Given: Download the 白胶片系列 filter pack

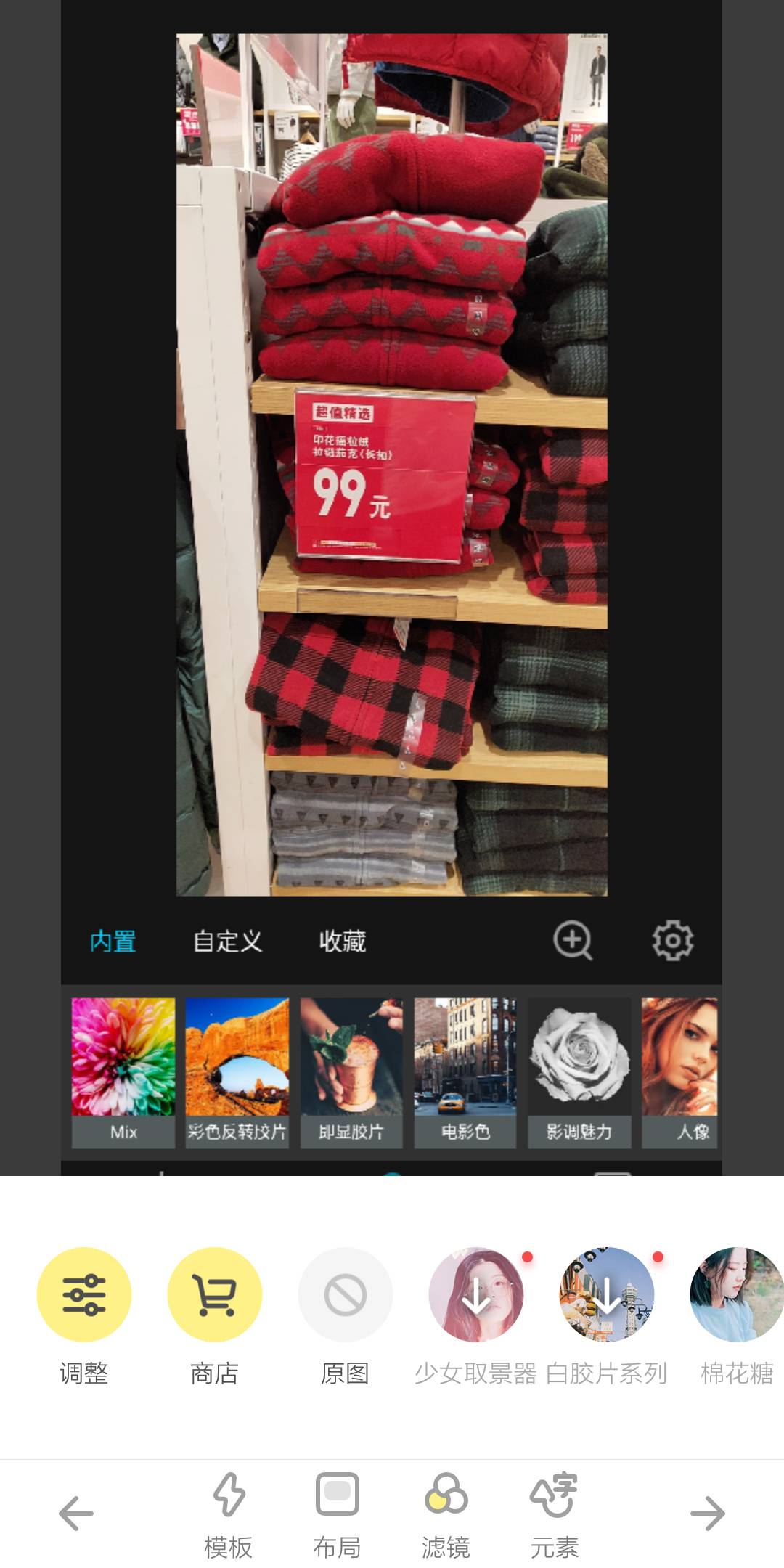Looking at the screenshot, I should [x=607, y=1294].
